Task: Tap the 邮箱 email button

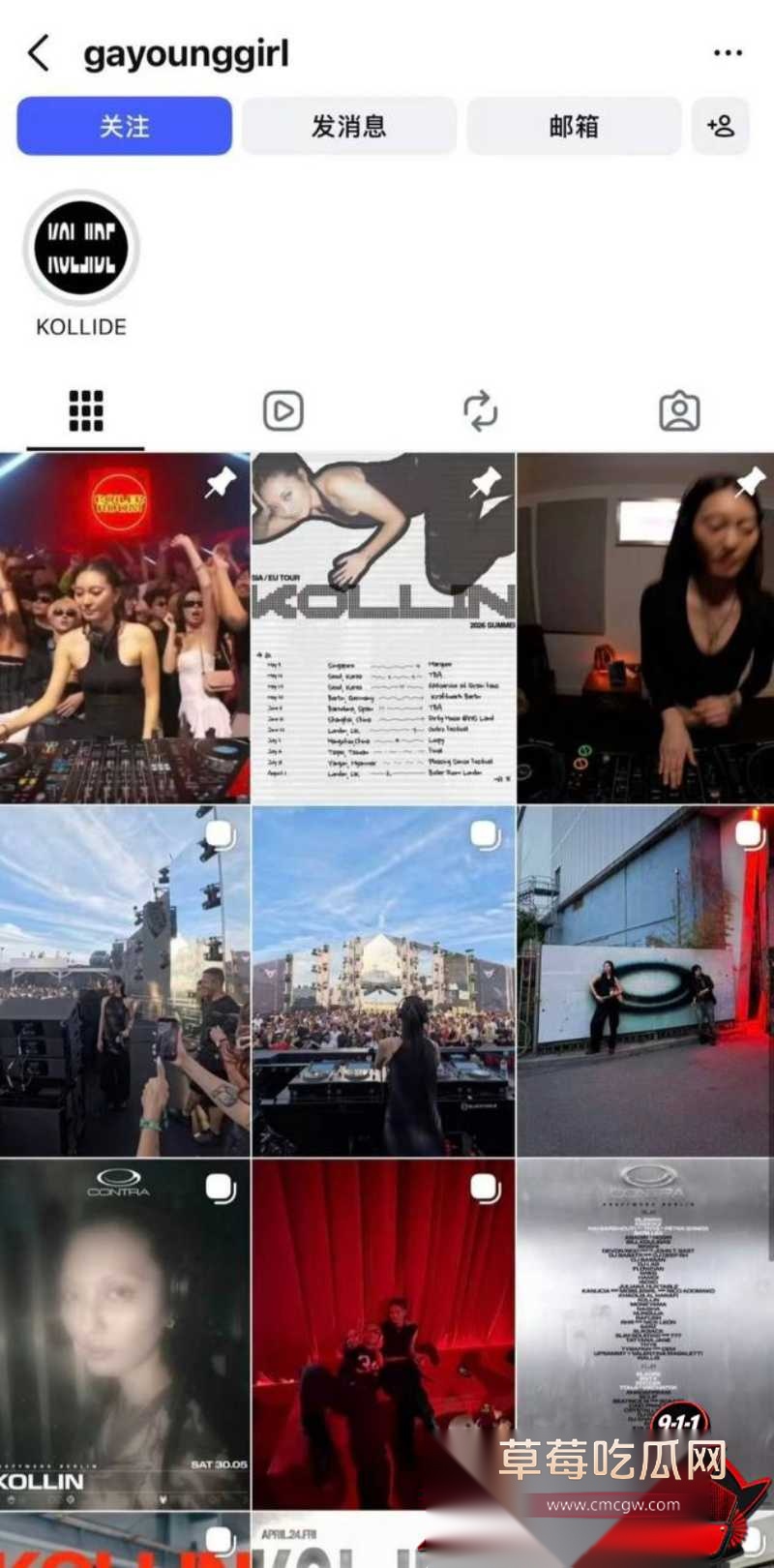Action: click(574, 126)
